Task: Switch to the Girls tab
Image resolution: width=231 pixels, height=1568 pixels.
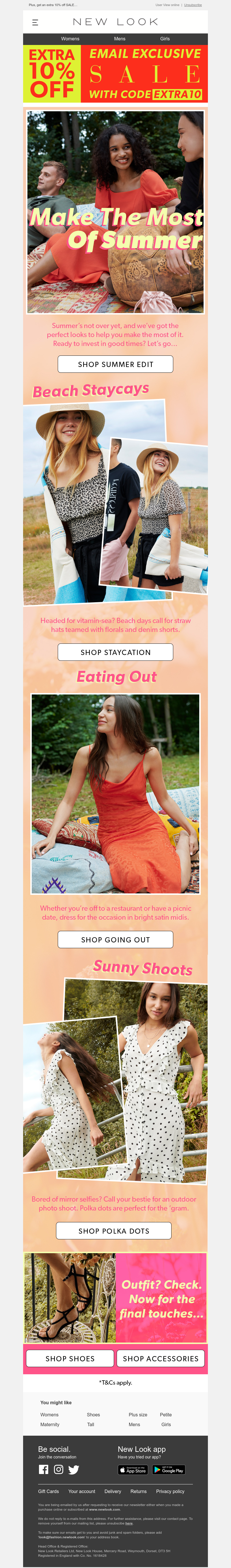Action: (165, 38)
